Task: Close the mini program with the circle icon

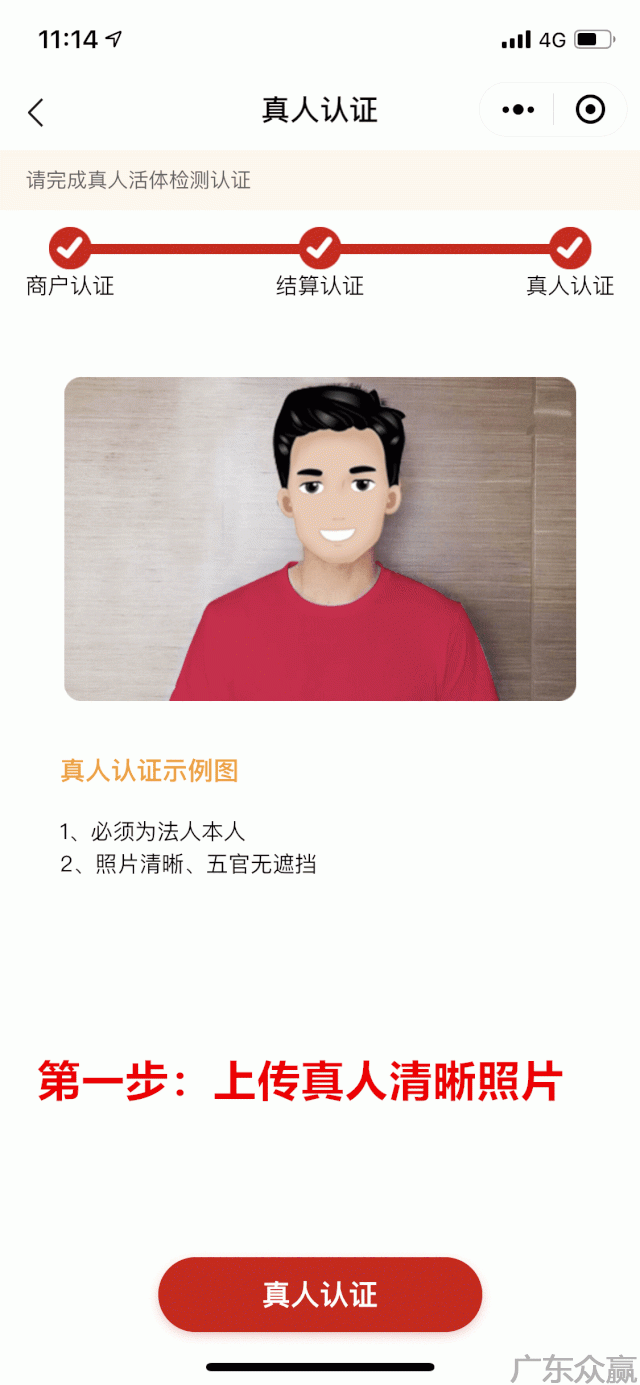Action: (590, 110)
